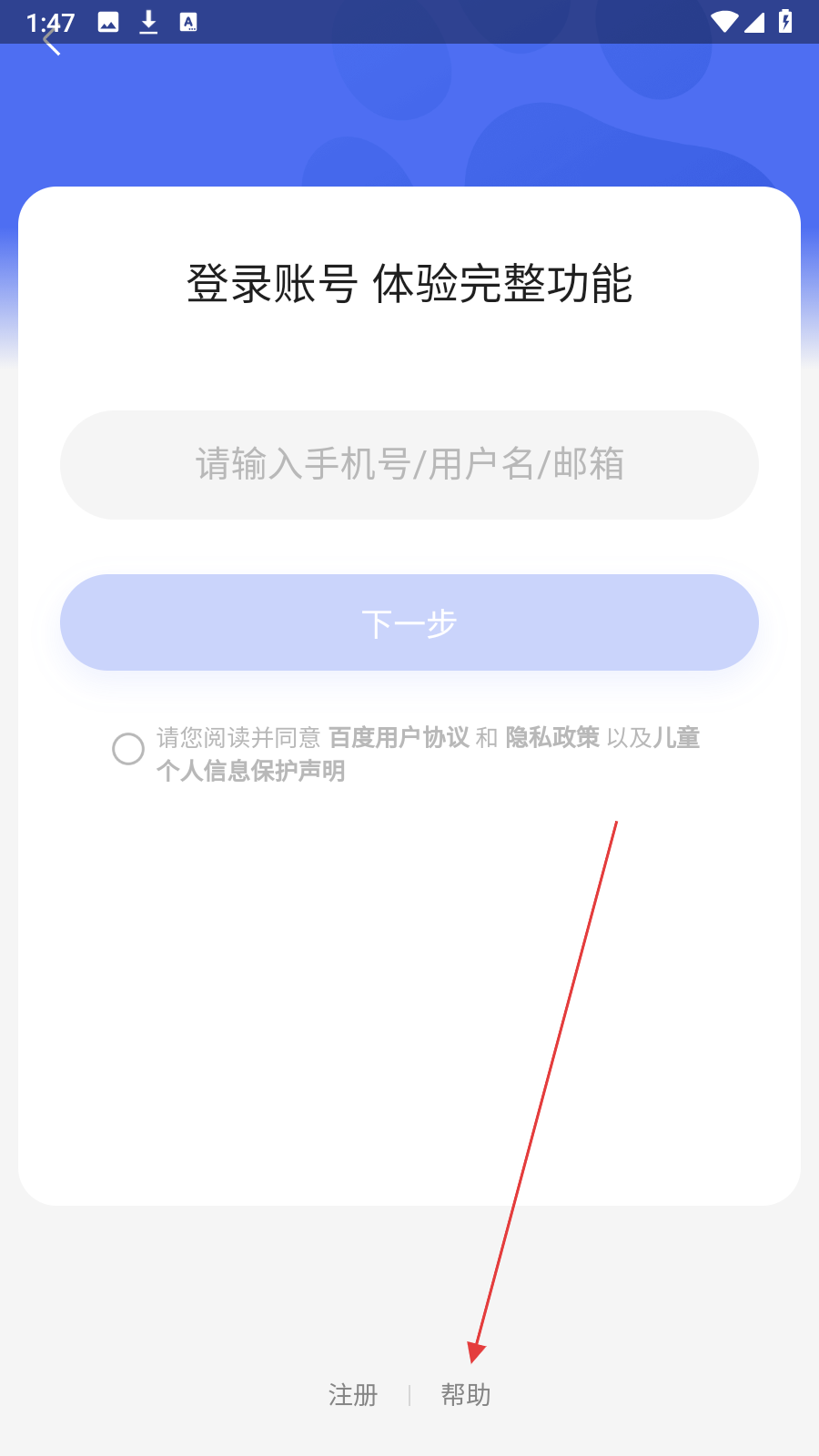Viewport: 819px width, 1456px height.
Task: Tap 注册 to create an account
Action: (353, 1394)
